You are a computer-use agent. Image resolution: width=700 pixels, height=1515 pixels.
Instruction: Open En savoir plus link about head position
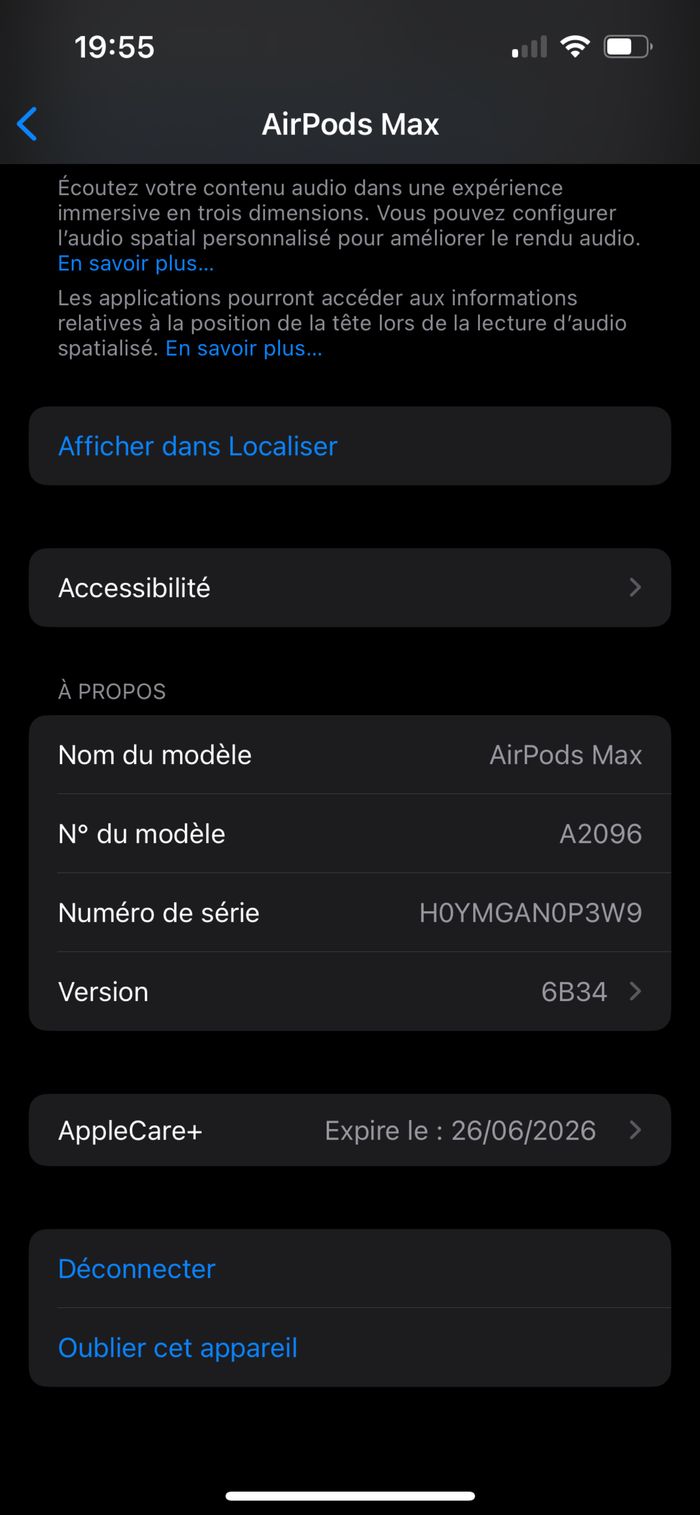tap(243, 349)
